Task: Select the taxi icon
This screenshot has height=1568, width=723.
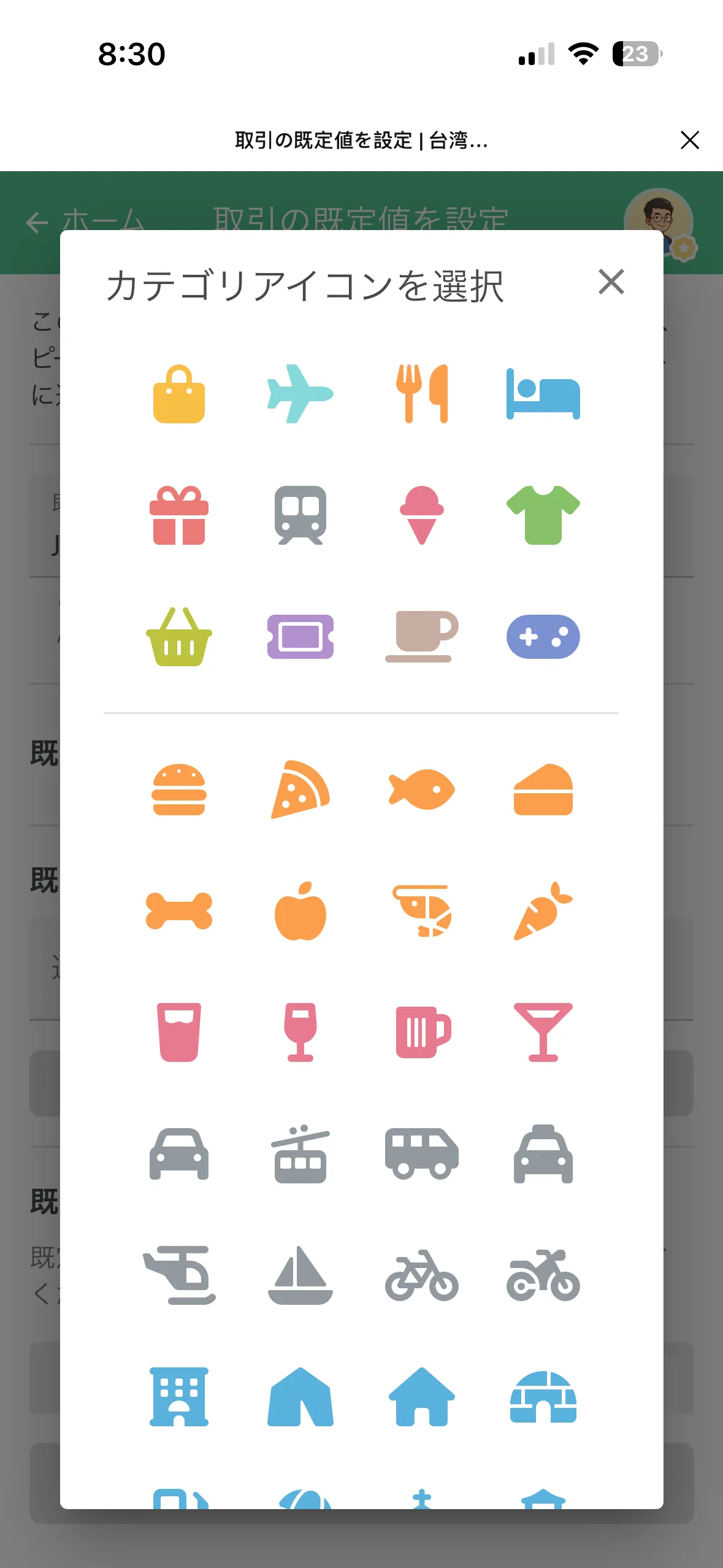Action: point(543,1154)
